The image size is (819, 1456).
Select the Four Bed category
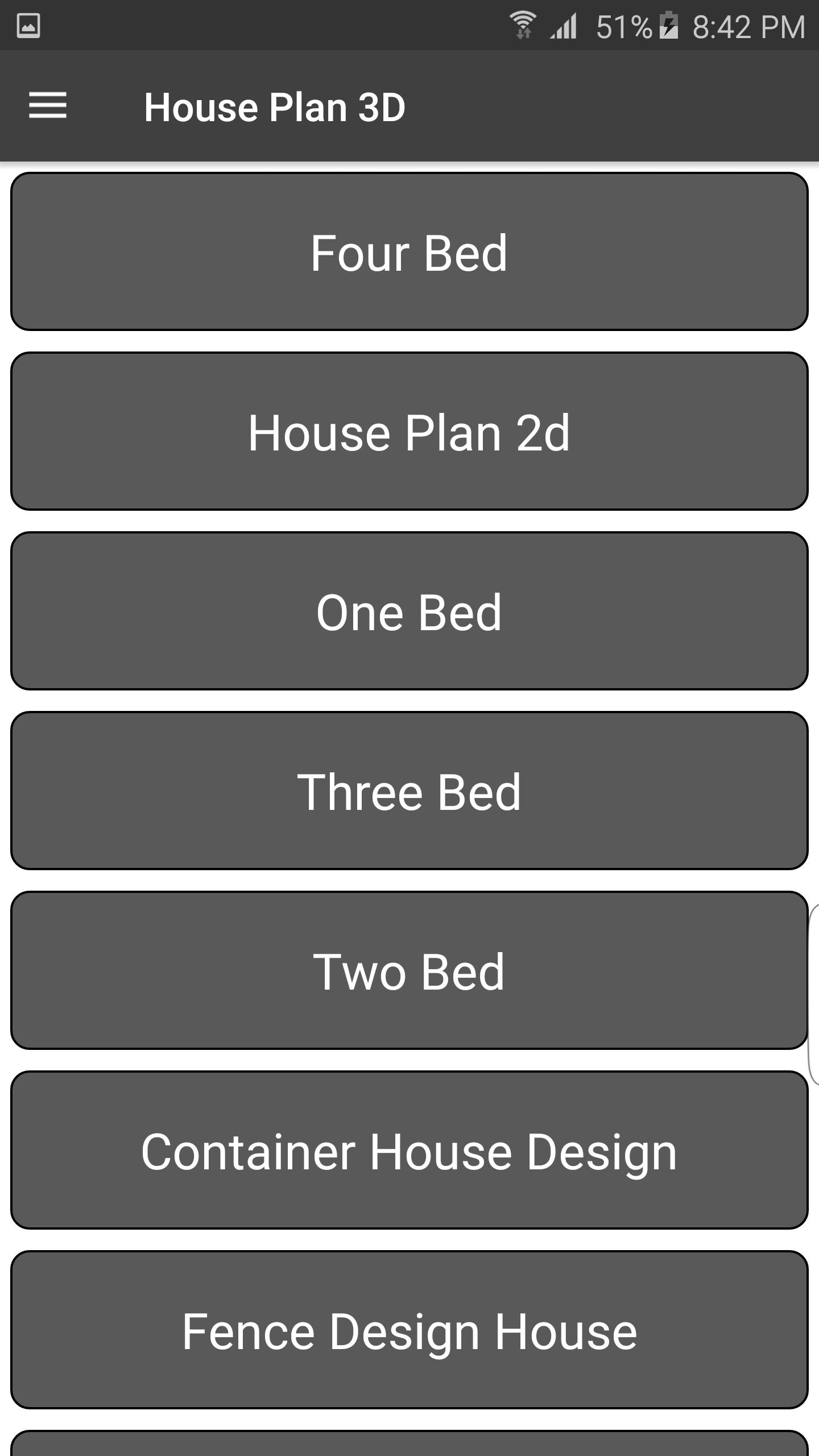pyautogui.click(x=408, y=252)
